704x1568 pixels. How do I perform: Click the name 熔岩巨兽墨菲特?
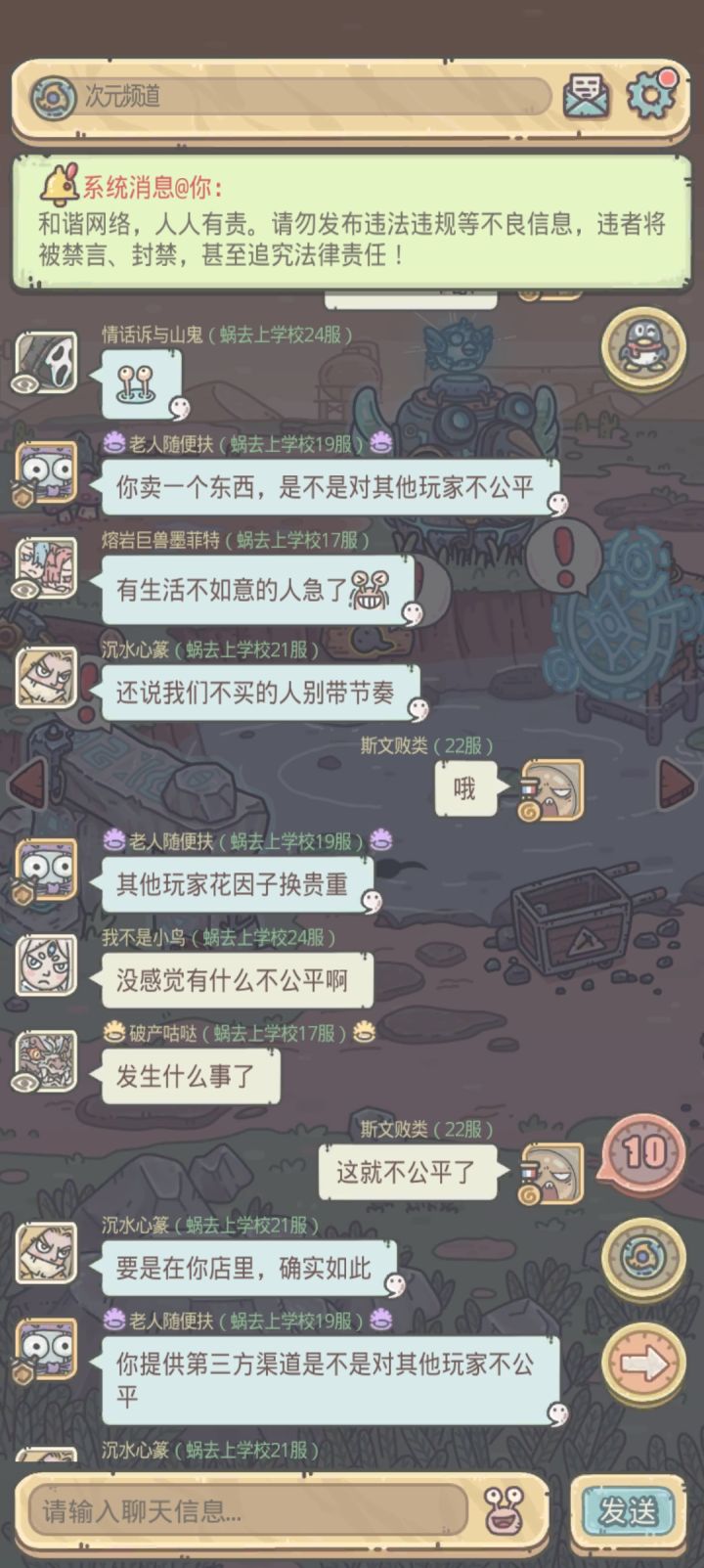(161, 536)
